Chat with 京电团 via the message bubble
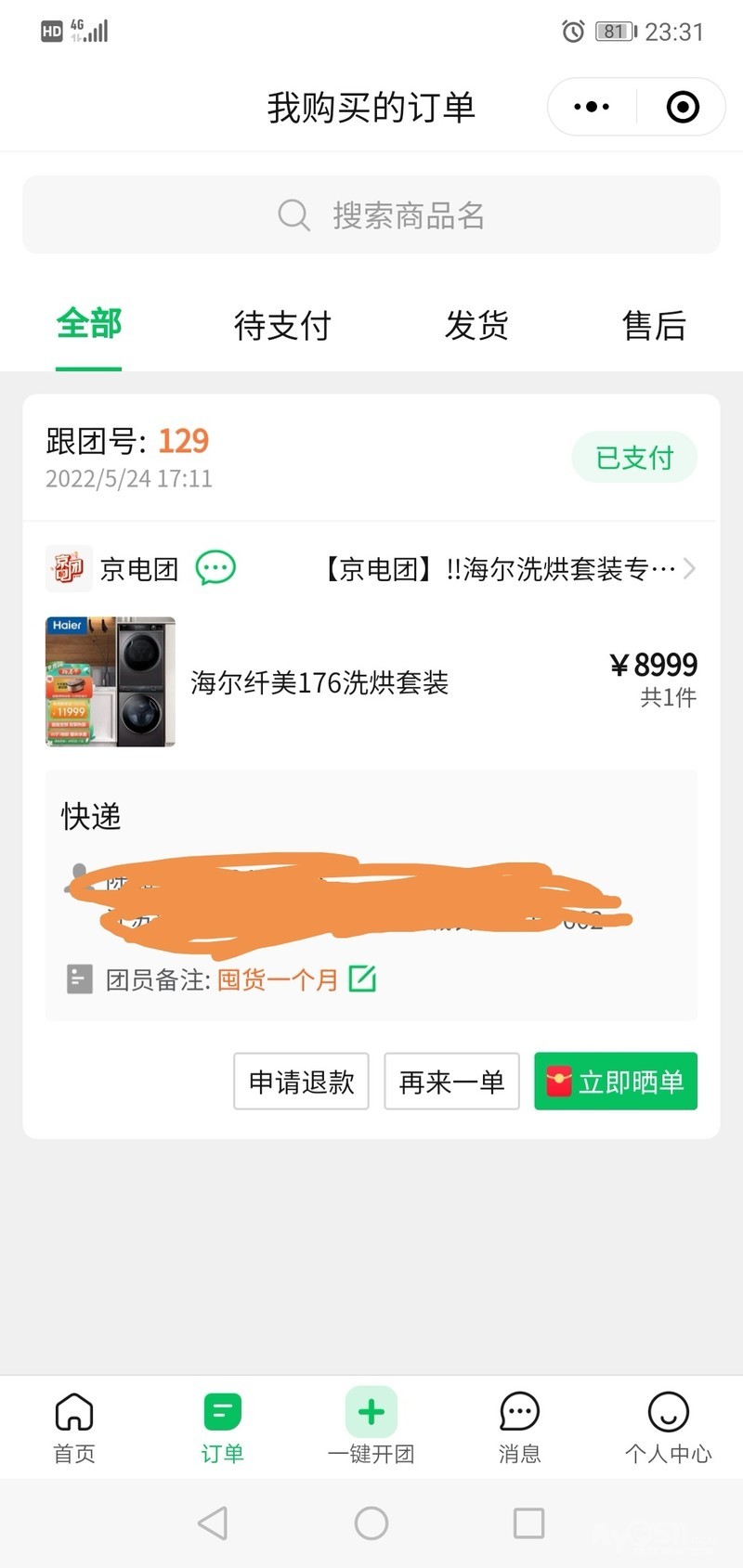This screenshot has height=1568, width=743. tap(215, 567)
